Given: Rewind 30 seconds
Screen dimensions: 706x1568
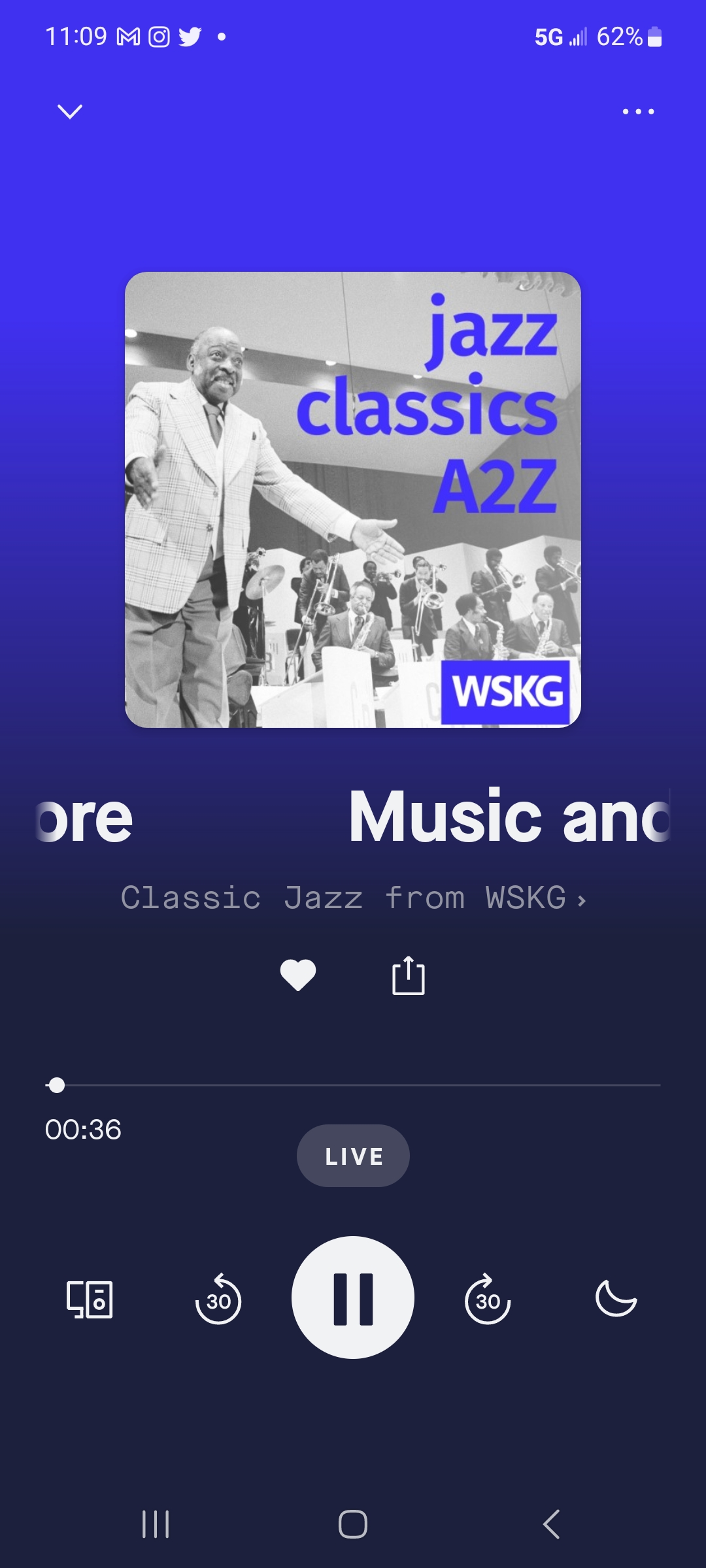Looking at the screenshot, I should pyautogui.click(x=218, y=1299).
